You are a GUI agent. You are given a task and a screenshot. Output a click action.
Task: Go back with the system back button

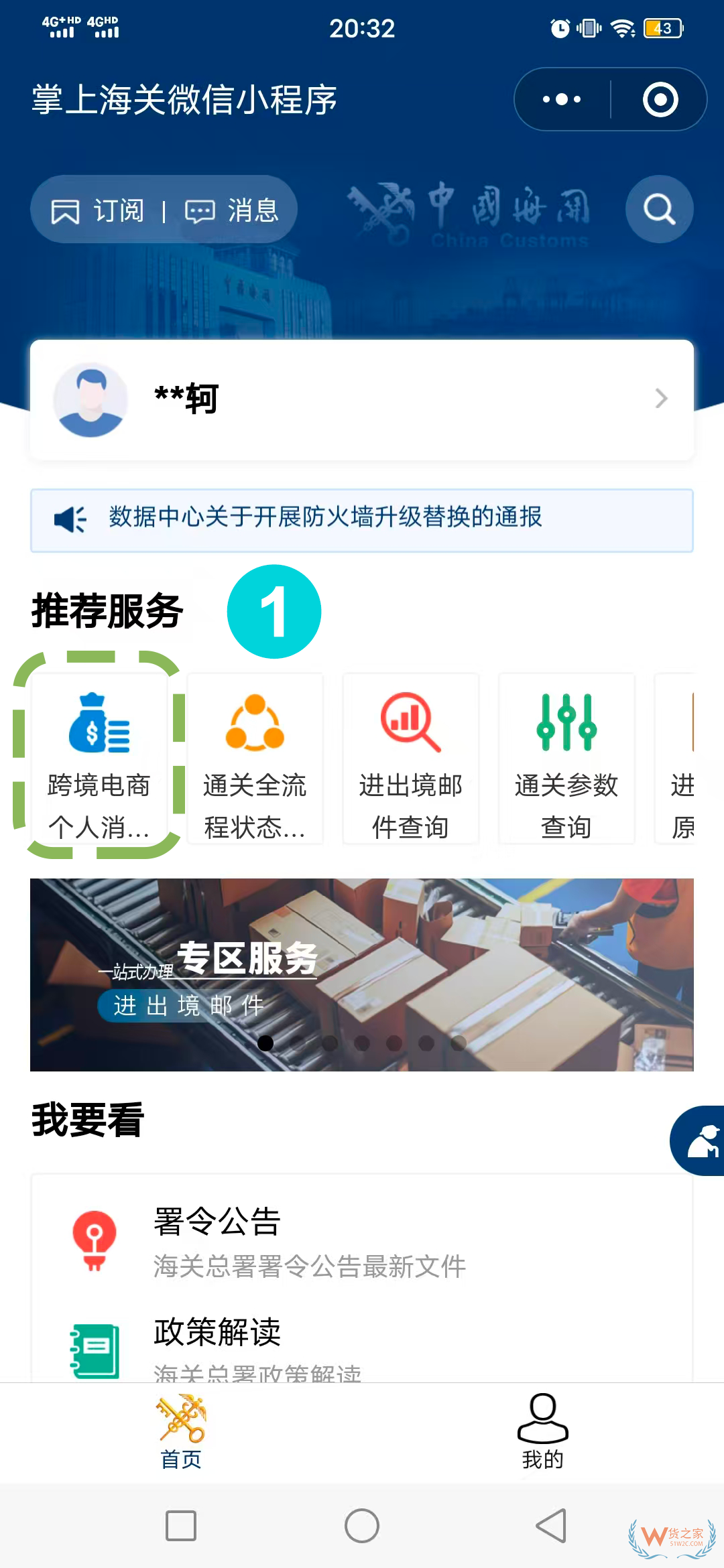point(551,1526)
